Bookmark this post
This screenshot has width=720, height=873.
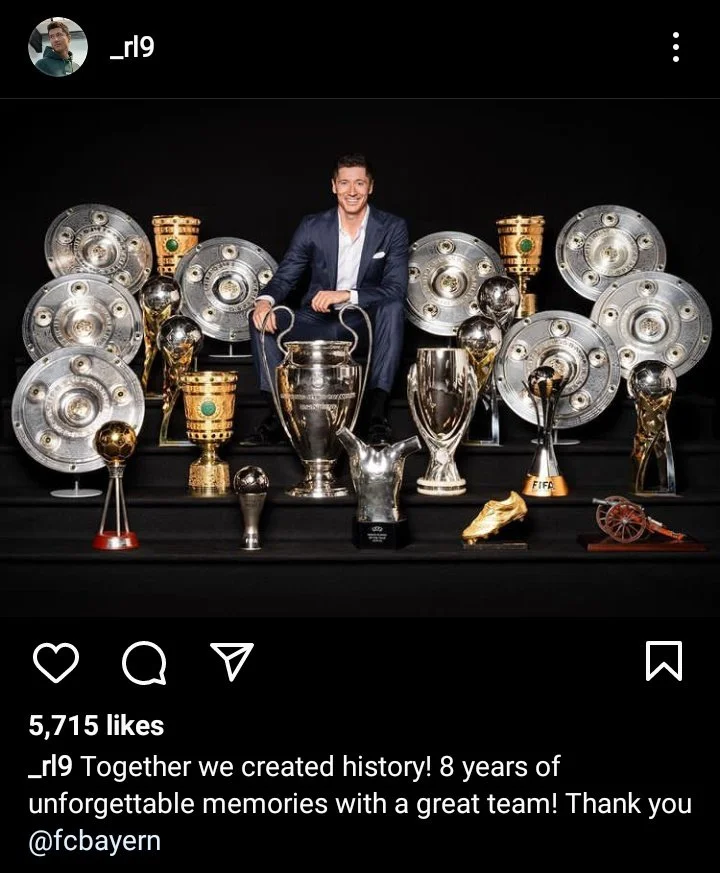664,661
